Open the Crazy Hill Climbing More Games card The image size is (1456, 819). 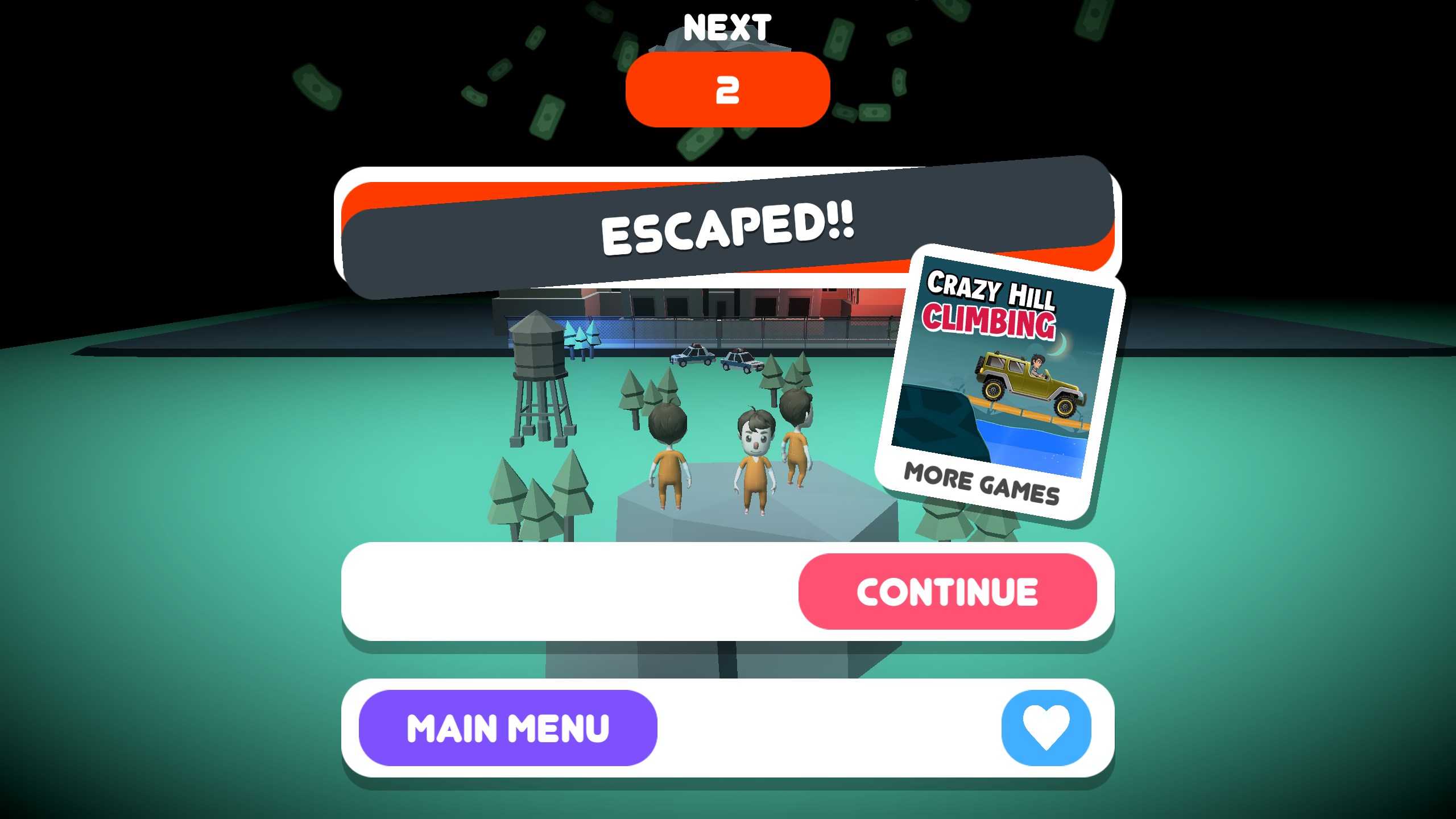(x=998, y=381)
